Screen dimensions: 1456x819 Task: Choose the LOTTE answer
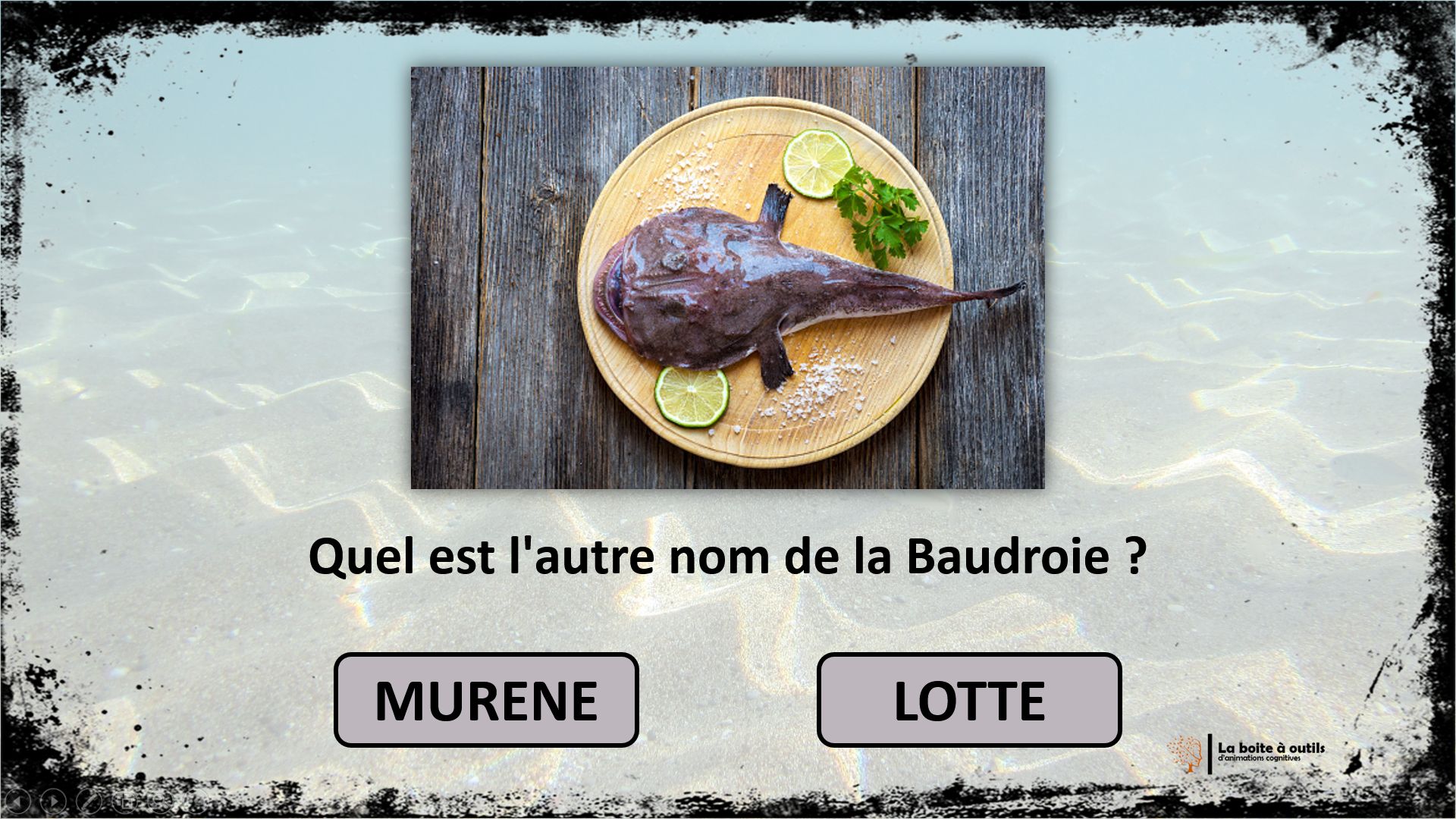click(968, 699)
